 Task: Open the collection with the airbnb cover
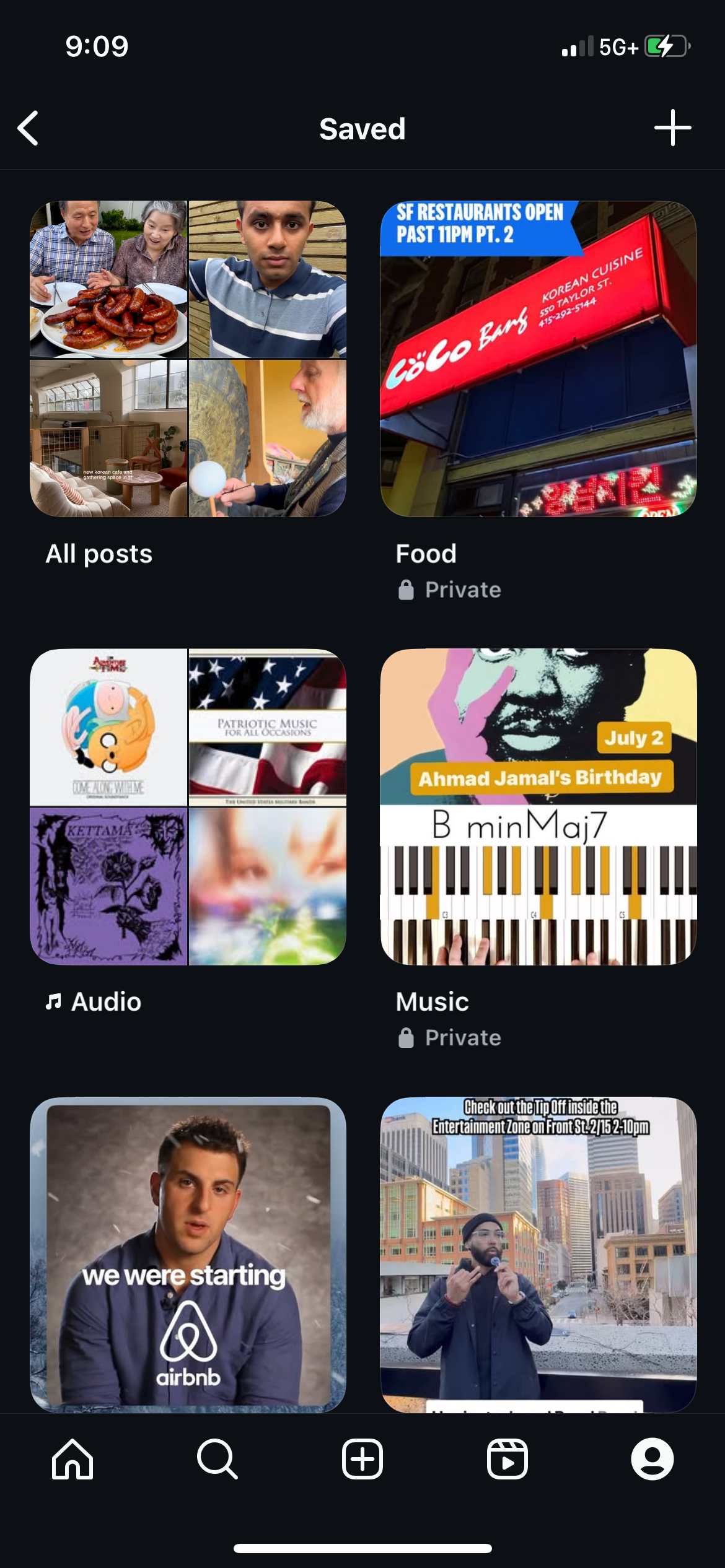click(188, 1253)
